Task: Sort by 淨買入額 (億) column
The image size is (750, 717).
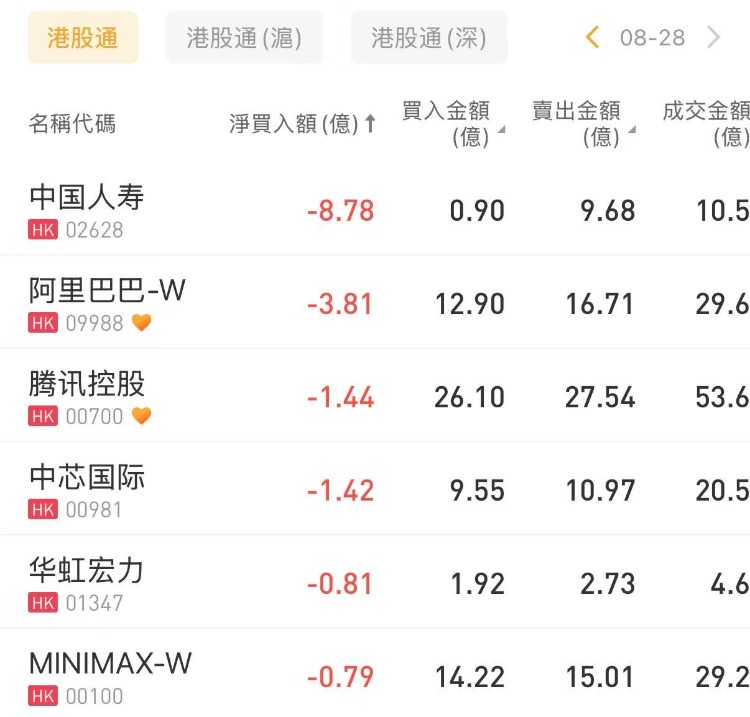Action: [302, 124]
